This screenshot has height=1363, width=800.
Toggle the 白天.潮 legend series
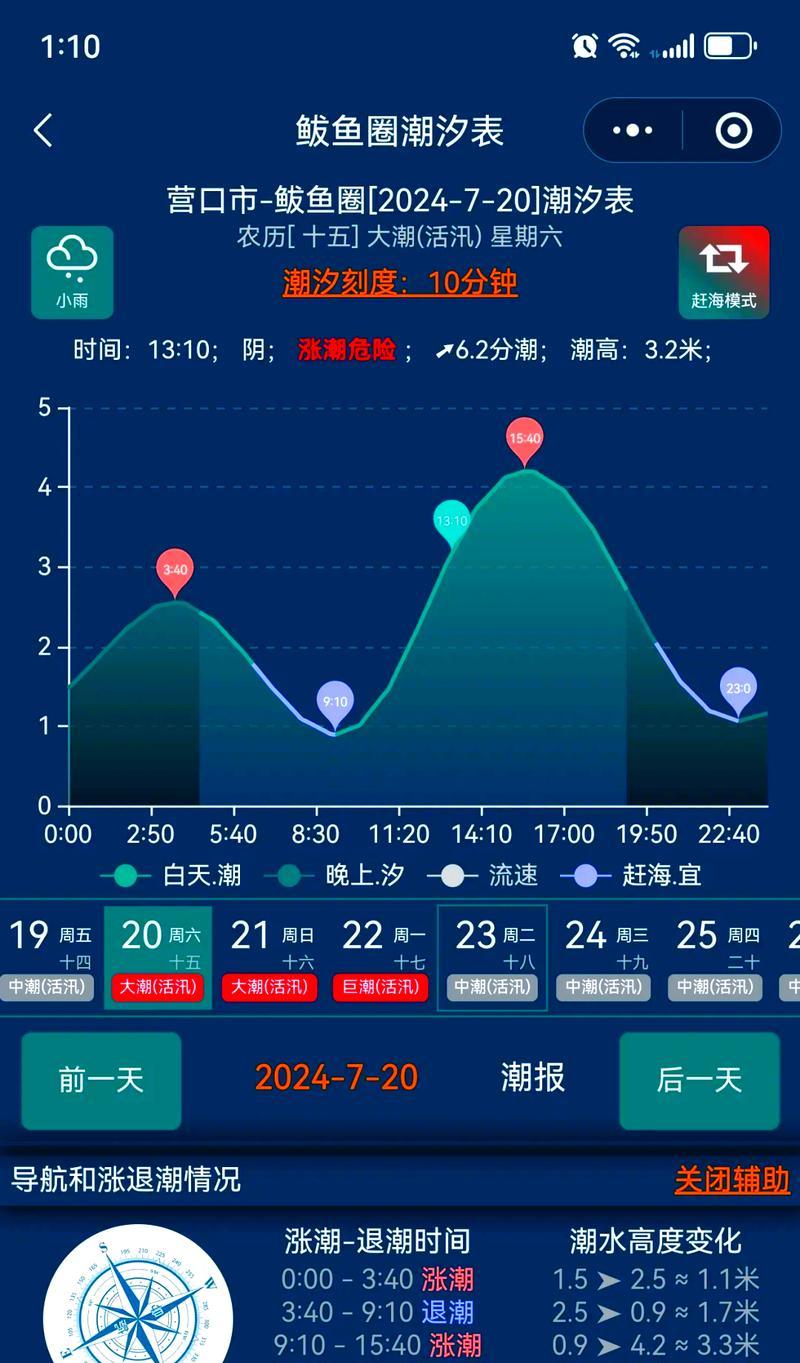(x=171, y=876)
